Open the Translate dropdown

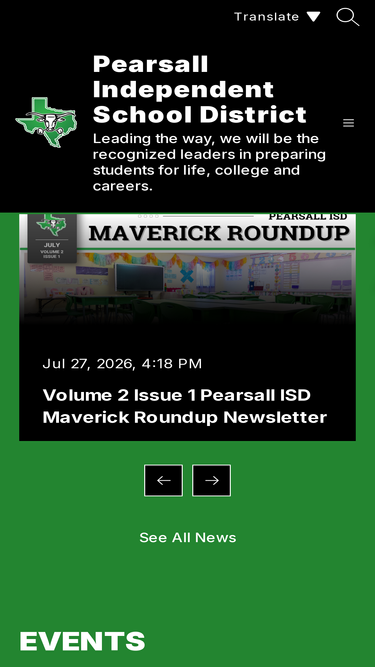[277, 17]
